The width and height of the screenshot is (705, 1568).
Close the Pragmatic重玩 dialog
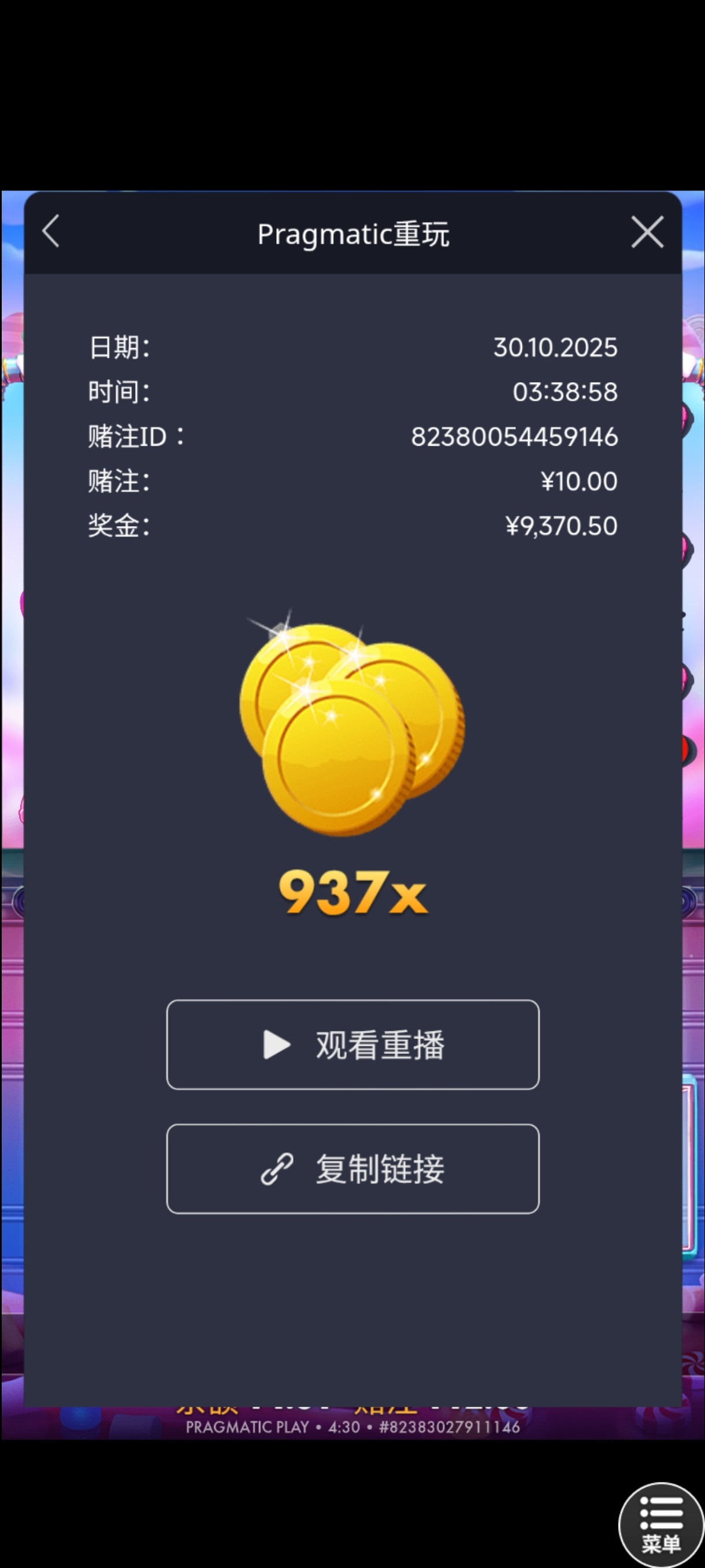click(647, 232)
